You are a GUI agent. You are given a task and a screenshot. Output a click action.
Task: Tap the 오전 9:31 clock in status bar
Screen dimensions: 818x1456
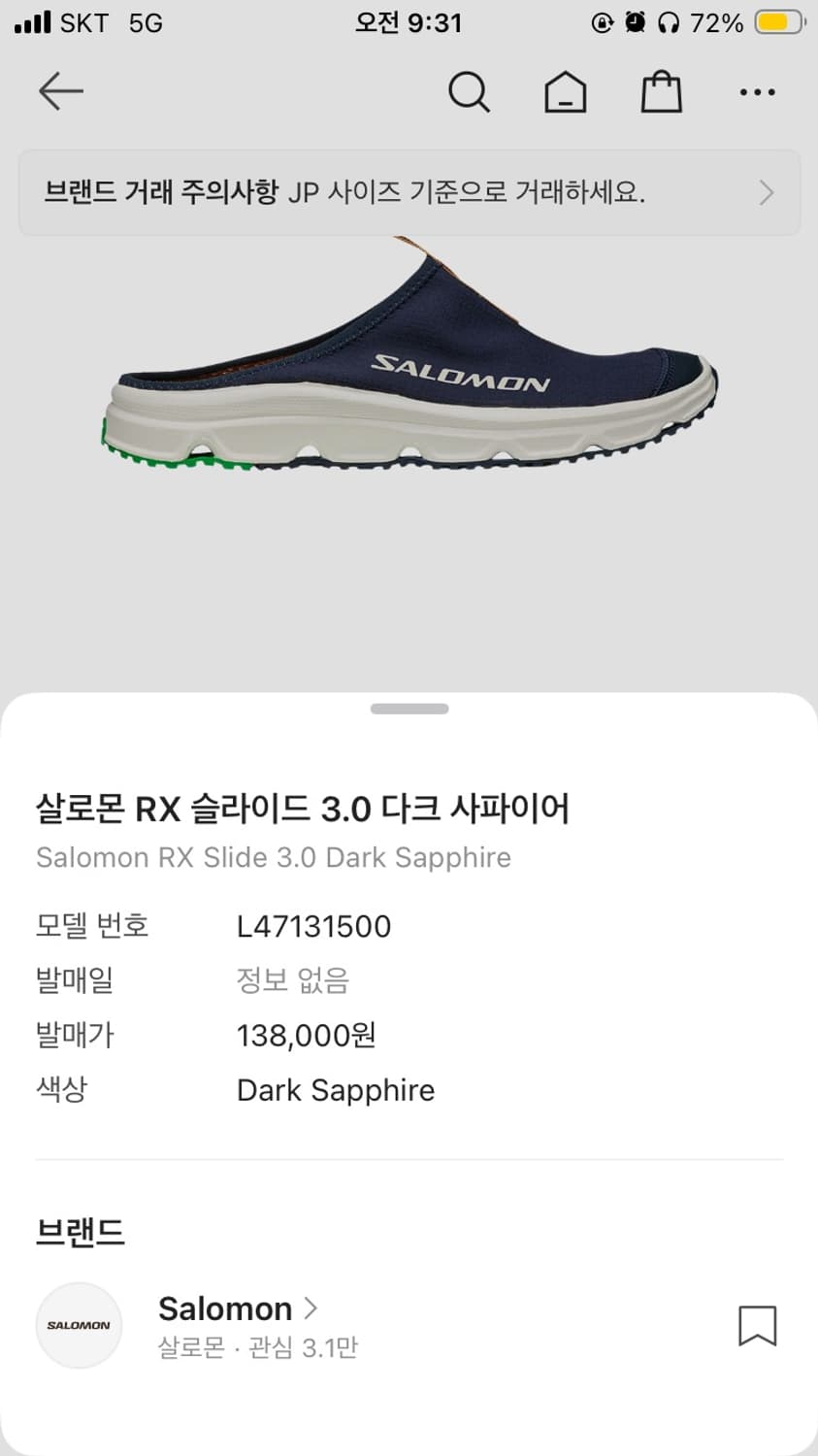tap(409, 21)
